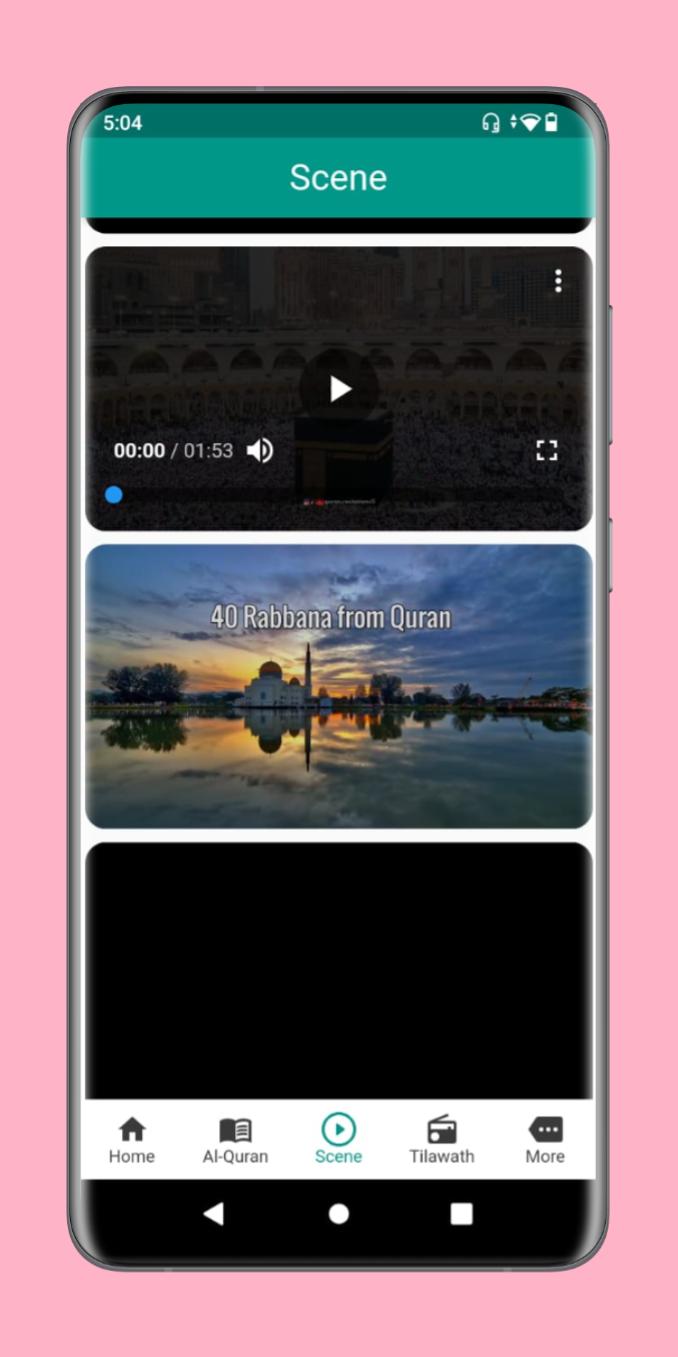Screen dimensions: 678x1357
Task: Go to the Home tab
Action: (132, 1141)
